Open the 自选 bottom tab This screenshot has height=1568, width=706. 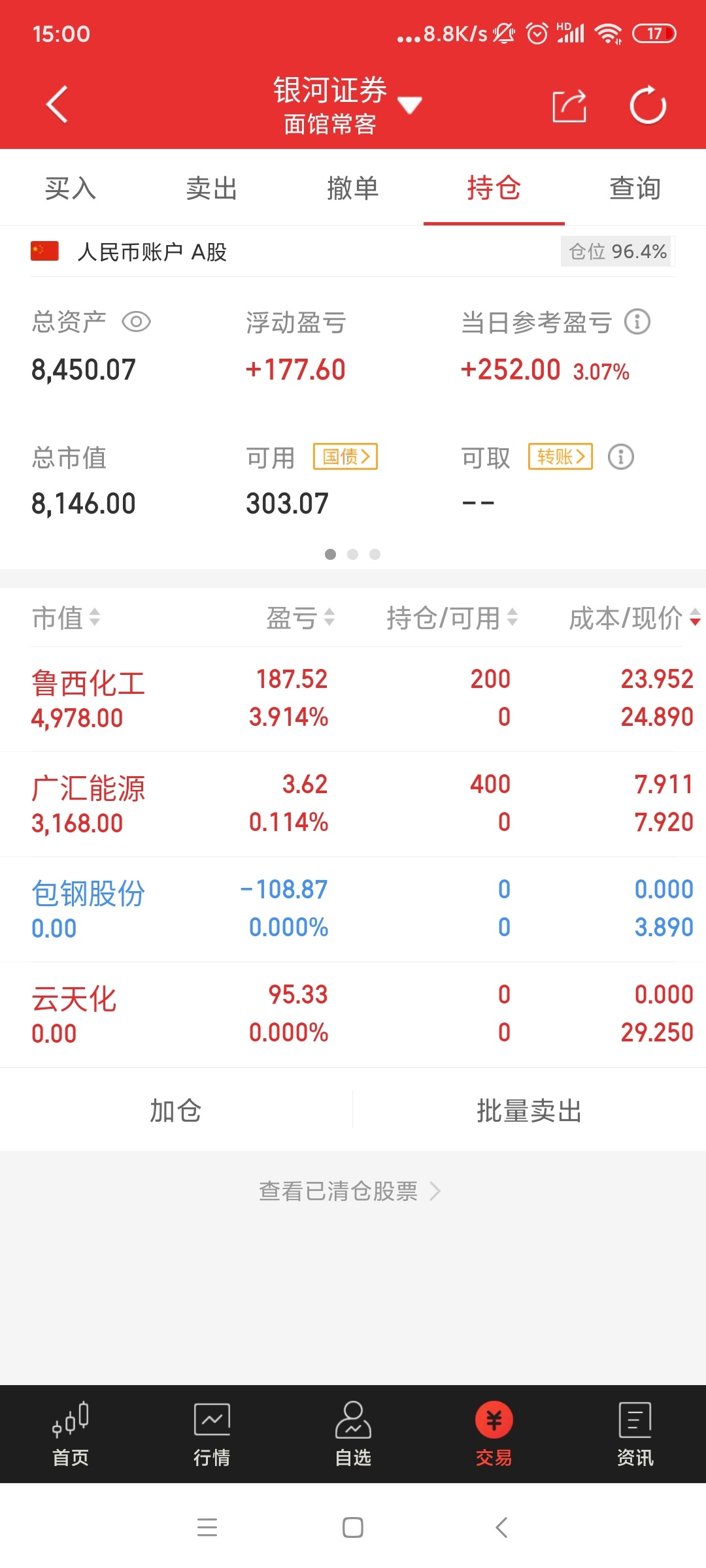(x=353, y=1434)
